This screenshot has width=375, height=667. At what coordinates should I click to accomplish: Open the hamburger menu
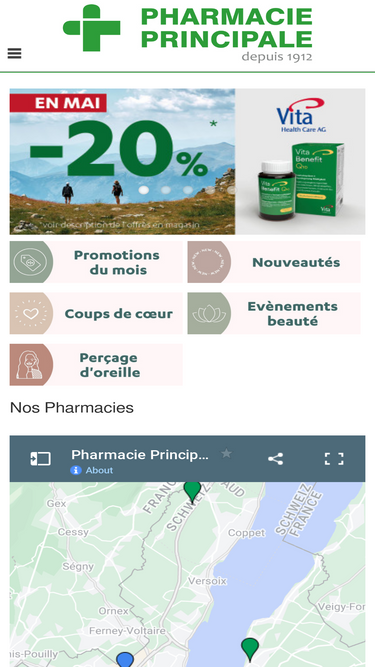pyautogui.click(x=14, y=54)
